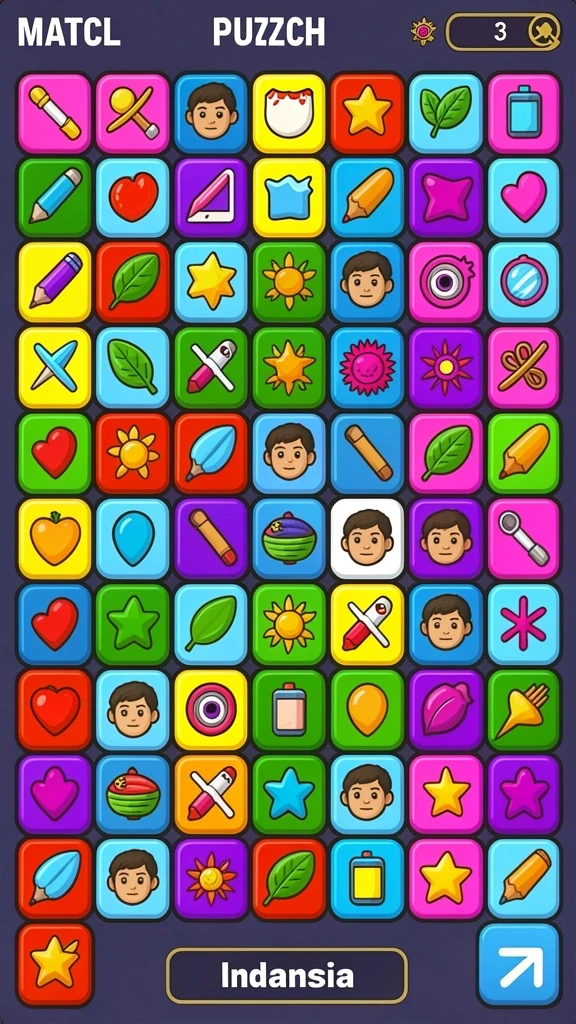Choose the orange apple on yellow tile
Screen dimensions: 576x1024
[55, 539]
